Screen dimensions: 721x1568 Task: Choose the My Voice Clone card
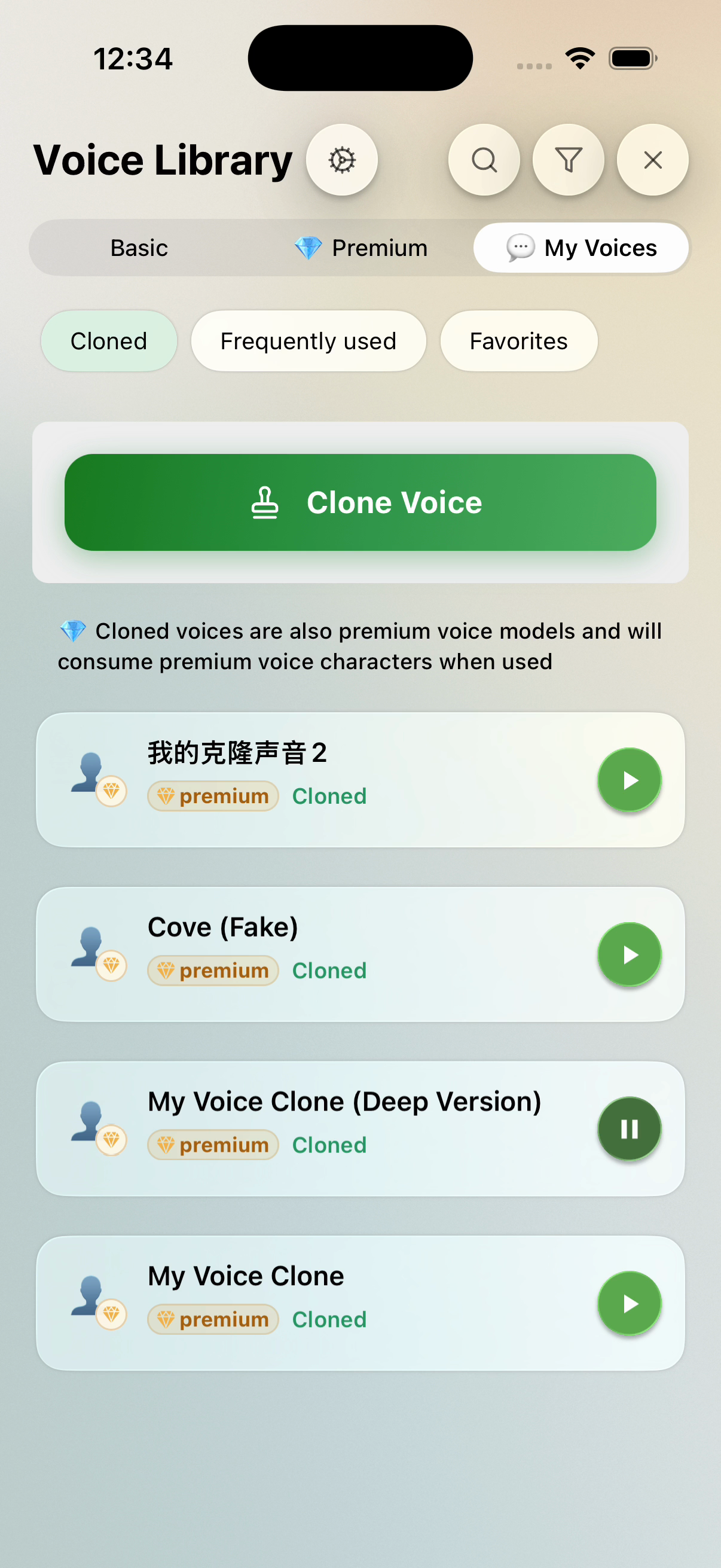pos(360,1303)
